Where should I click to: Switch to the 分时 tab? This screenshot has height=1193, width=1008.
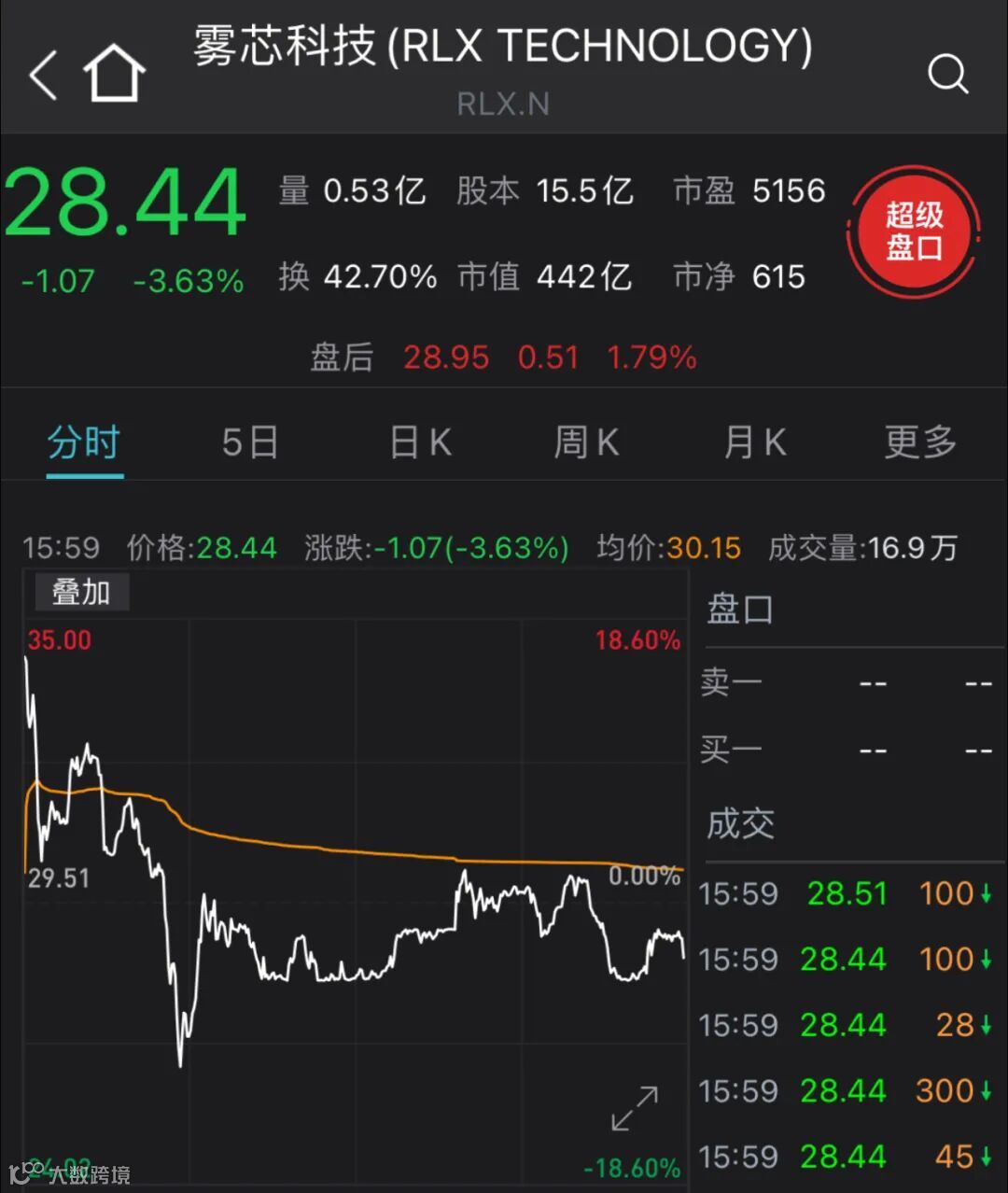click(x=84, y=442)
